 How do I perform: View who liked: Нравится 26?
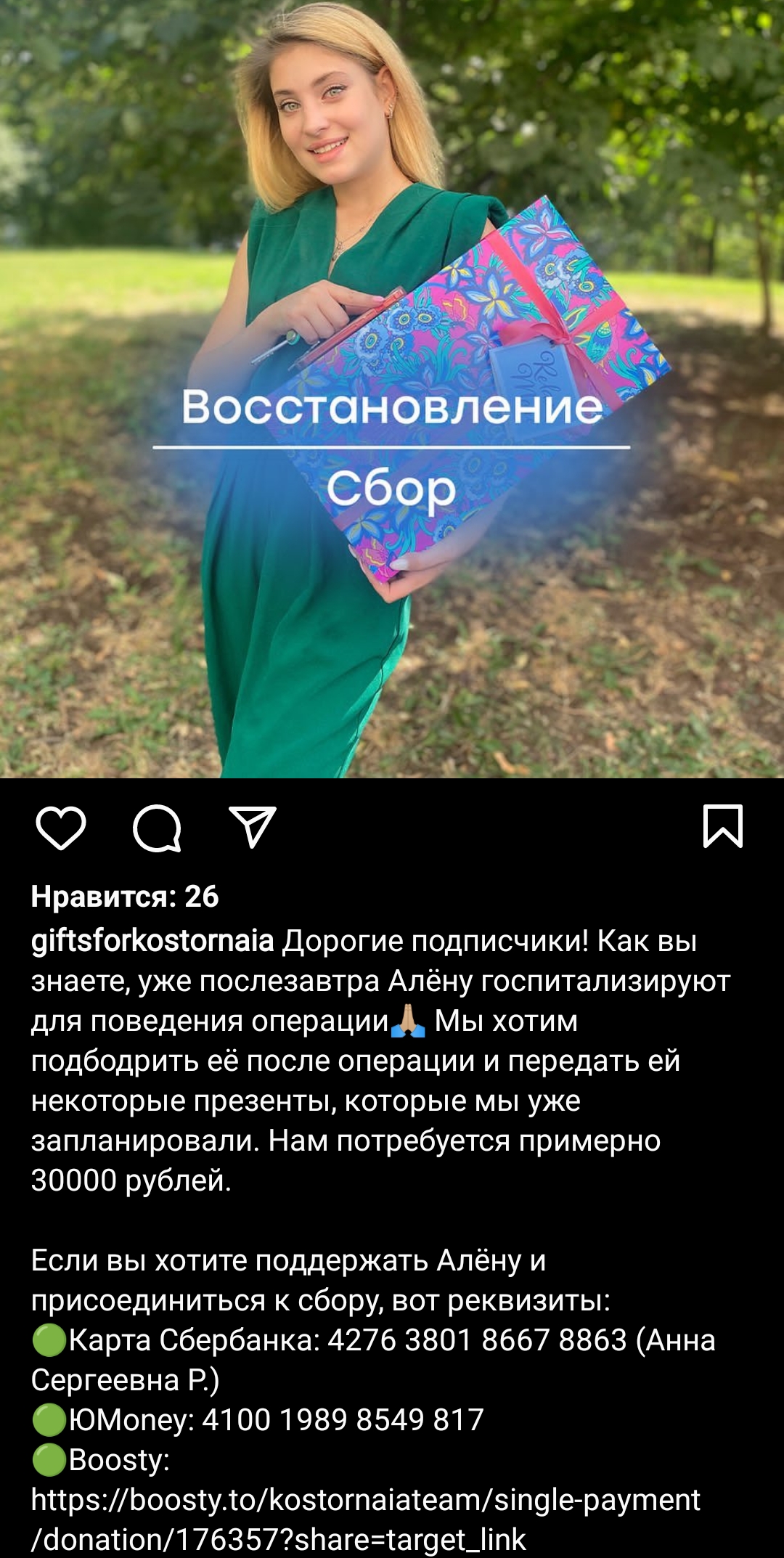tap(125, 897)
